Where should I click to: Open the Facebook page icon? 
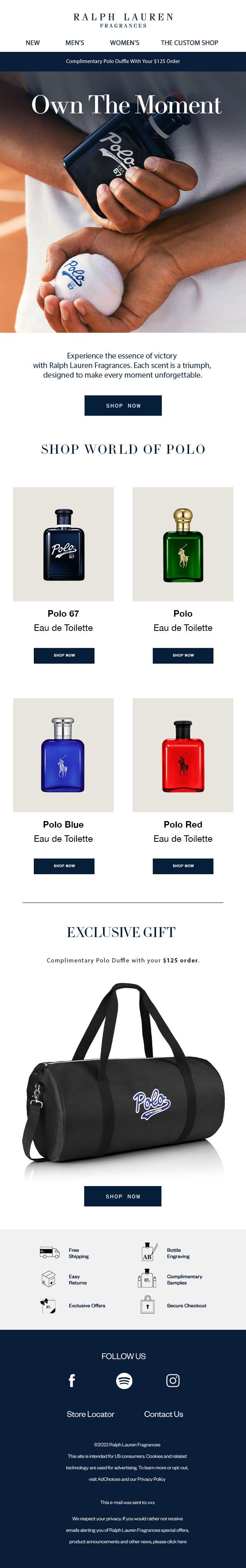(x=72, y=1381)
